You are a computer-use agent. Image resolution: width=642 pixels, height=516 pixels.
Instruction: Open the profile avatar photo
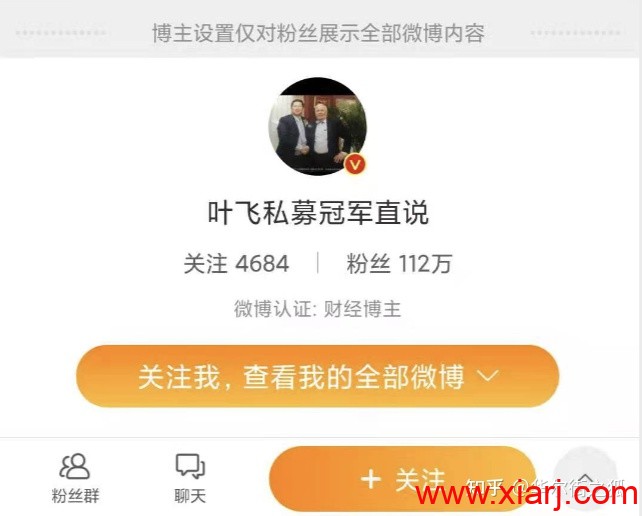click(x=318, y=128)
